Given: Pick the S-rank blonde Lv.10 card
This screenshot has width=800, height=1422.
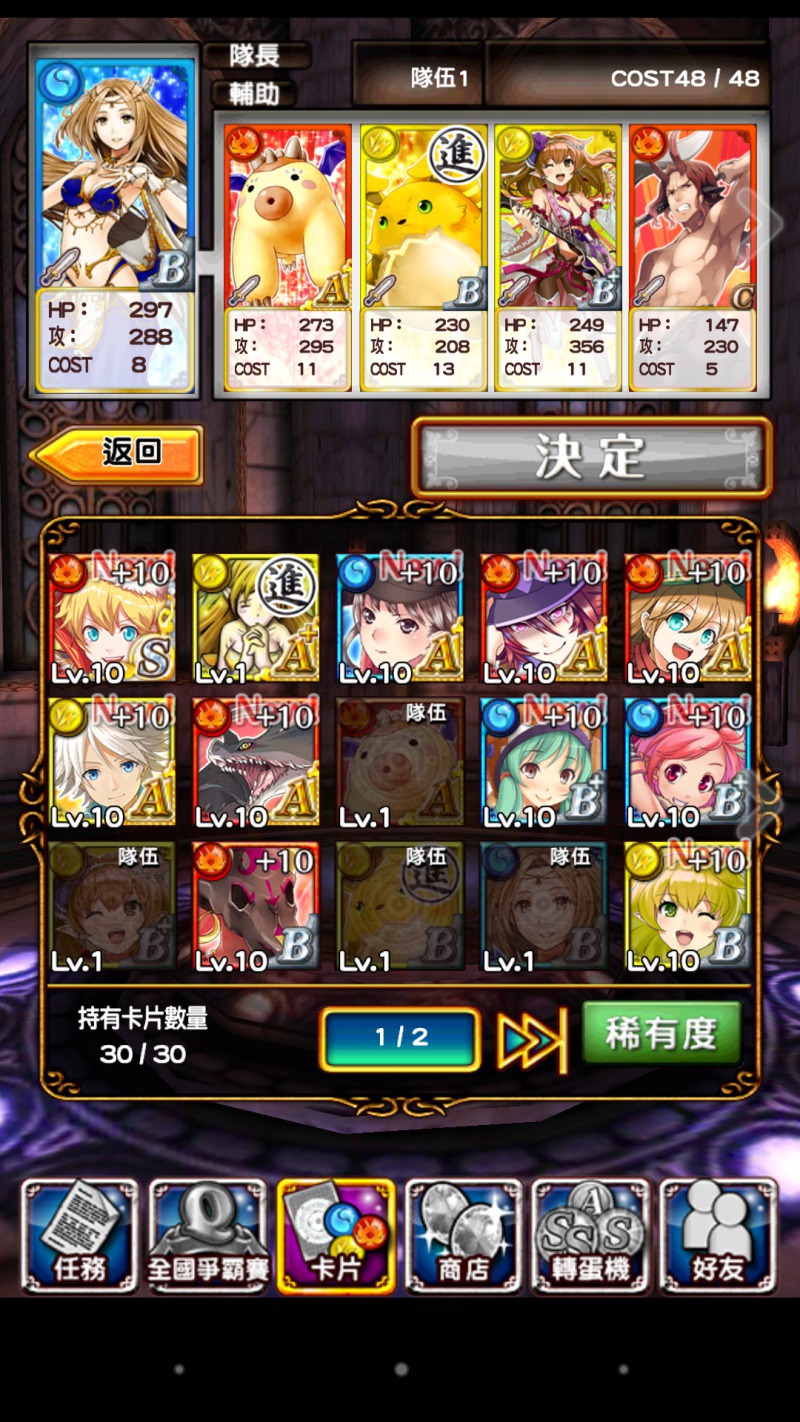Looking at the screenshot, I should pos(112,618).
